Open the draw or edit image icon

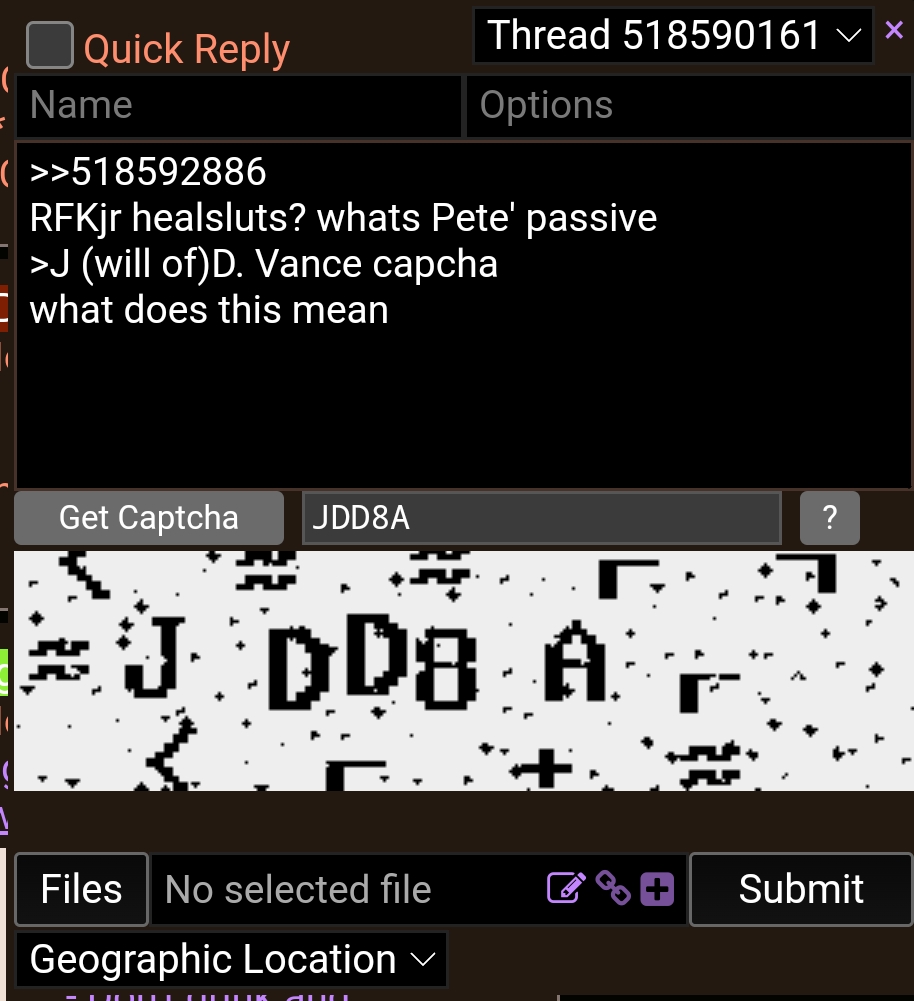click(x=566, y=888)
